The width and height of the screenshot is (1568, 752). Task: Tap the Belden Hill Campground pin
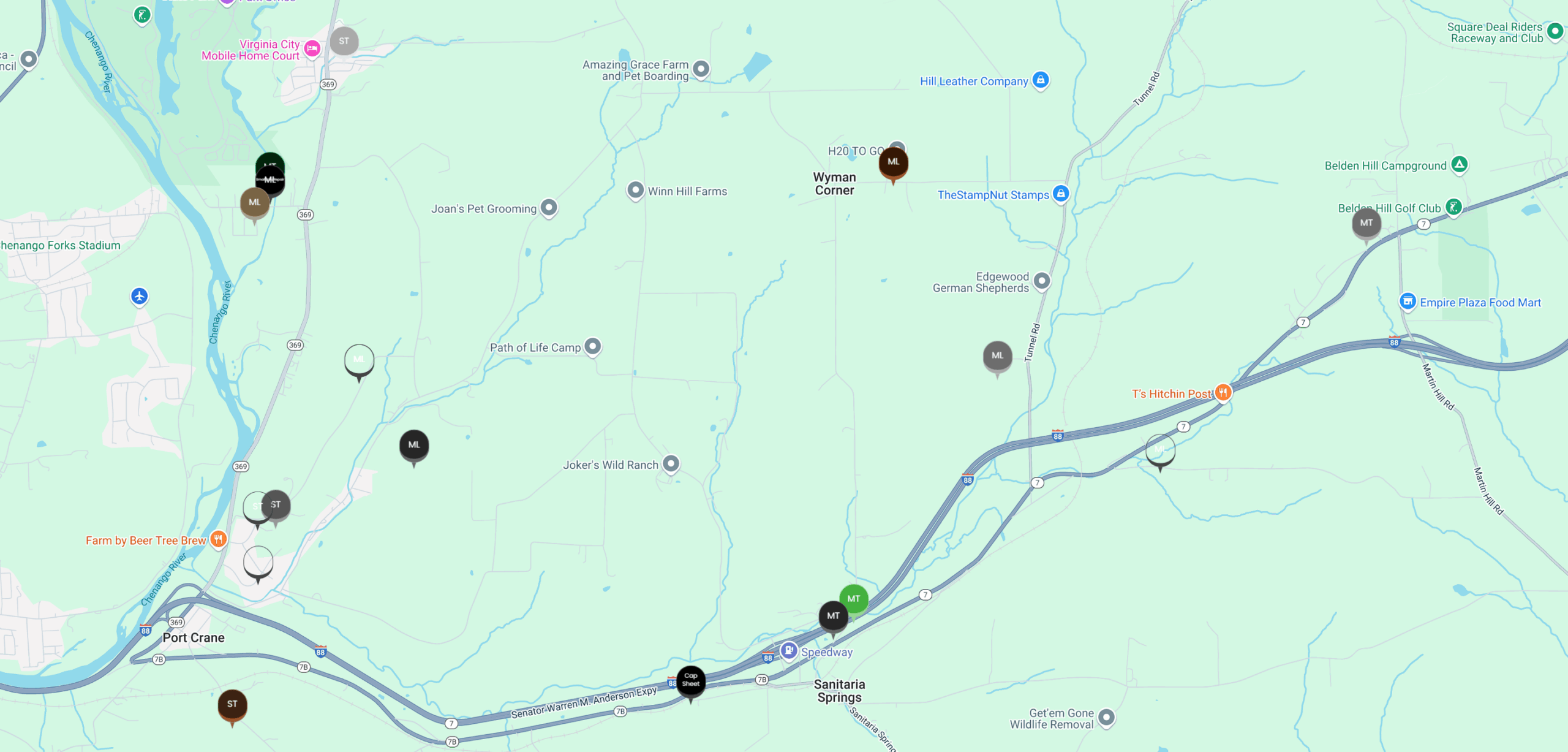click(1460, 164)
